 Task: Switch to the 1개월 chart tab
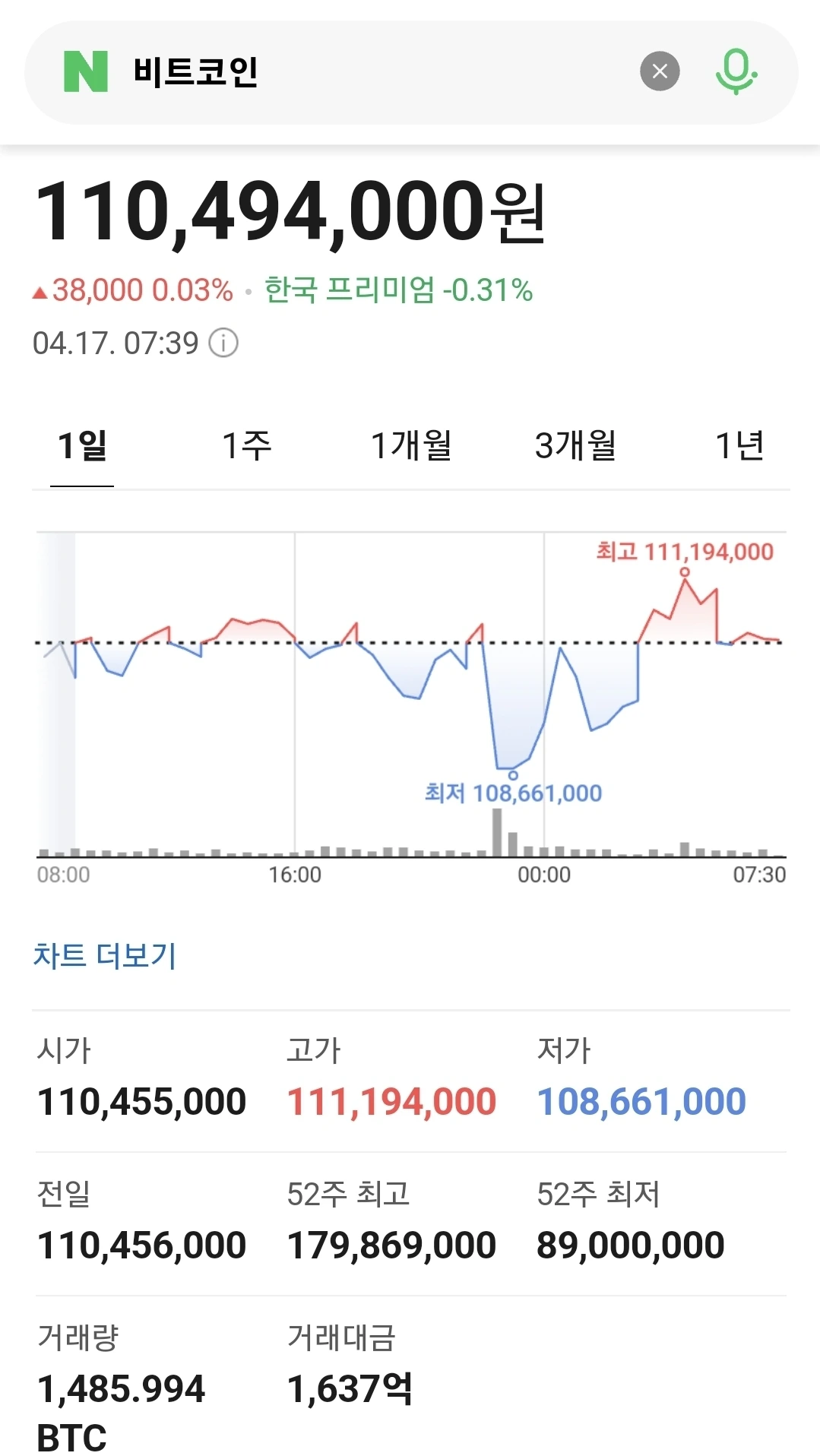point(411,446)
